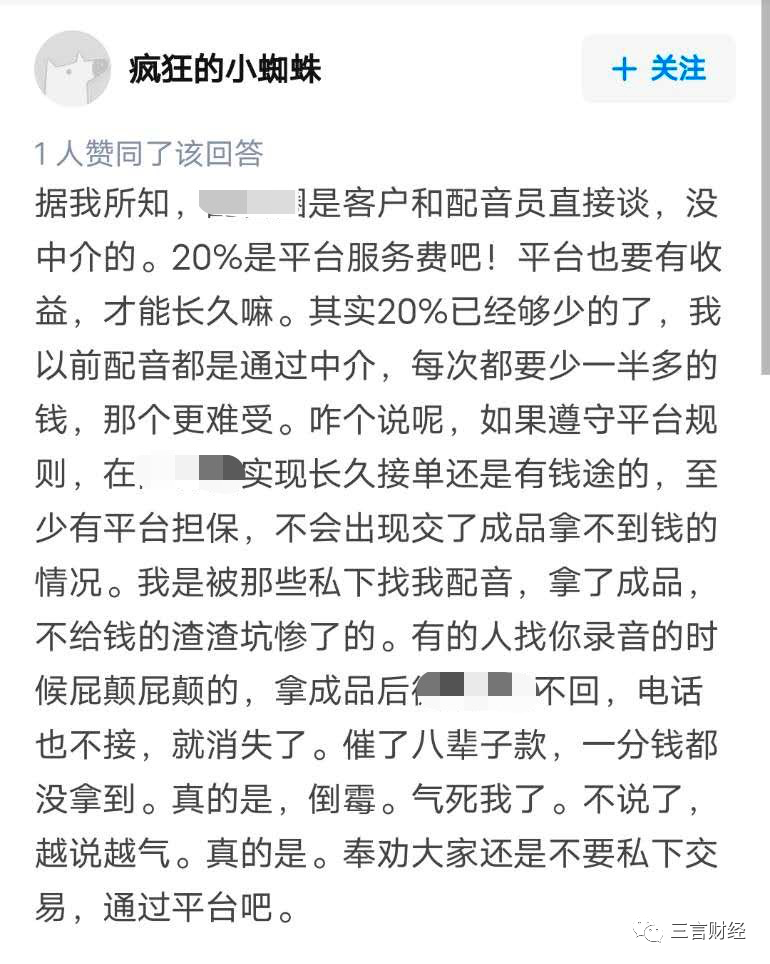Click the animal face inside the avatar circle
Image resolution: width=770 pixels, height=964 pixels.
(x=71, y=69)
